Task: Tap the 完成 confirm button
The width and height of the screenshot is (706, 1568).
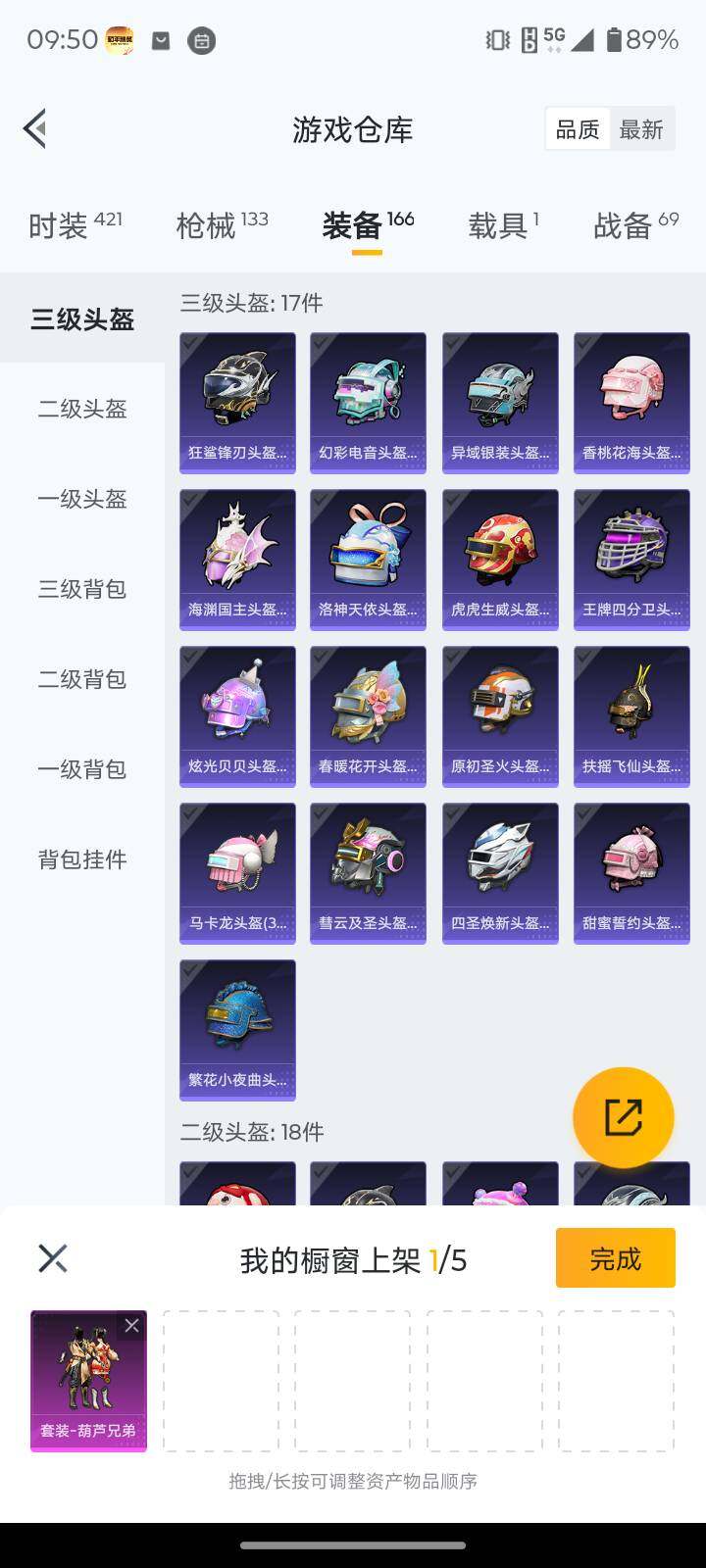Action: [x=615, y=1257]
